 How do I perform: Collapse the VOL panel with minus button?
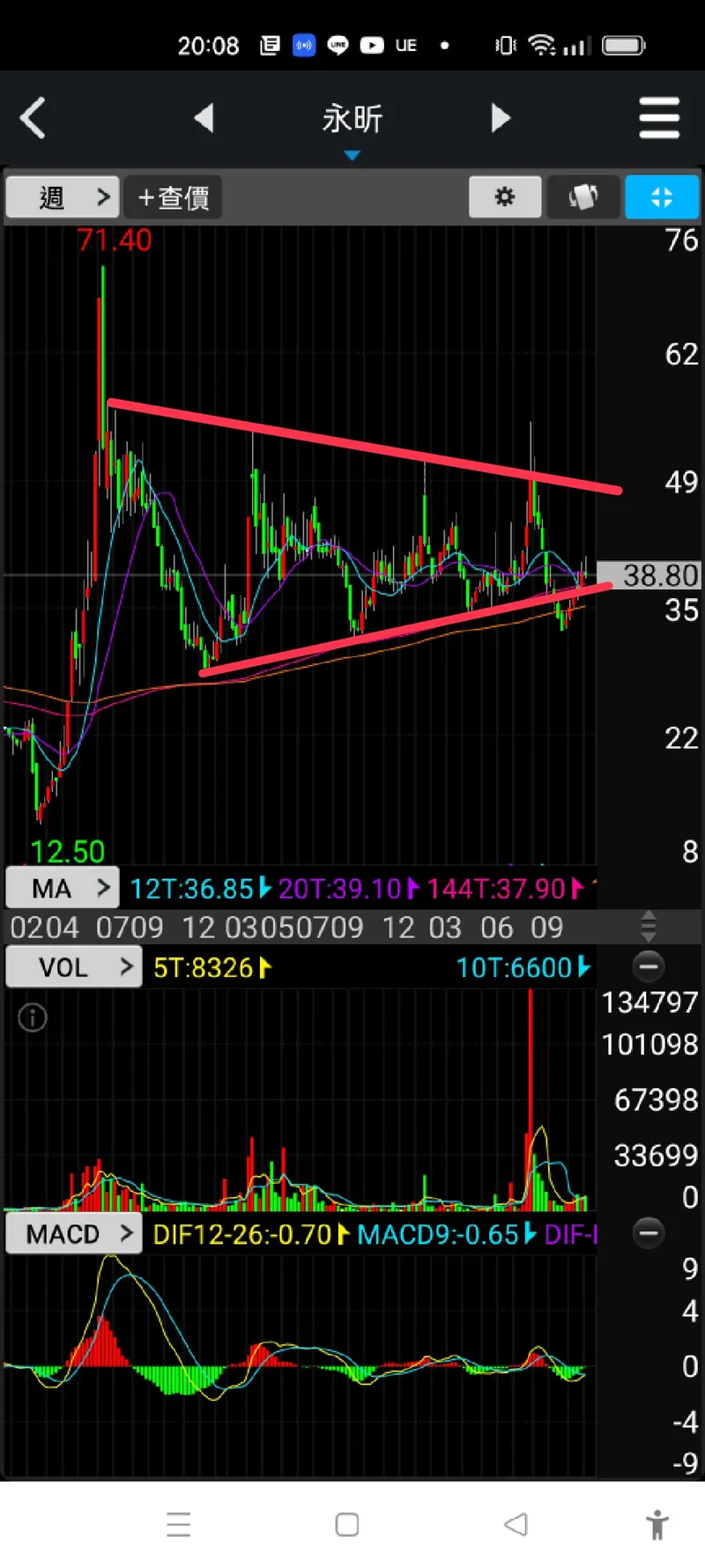tap(649, 966)
